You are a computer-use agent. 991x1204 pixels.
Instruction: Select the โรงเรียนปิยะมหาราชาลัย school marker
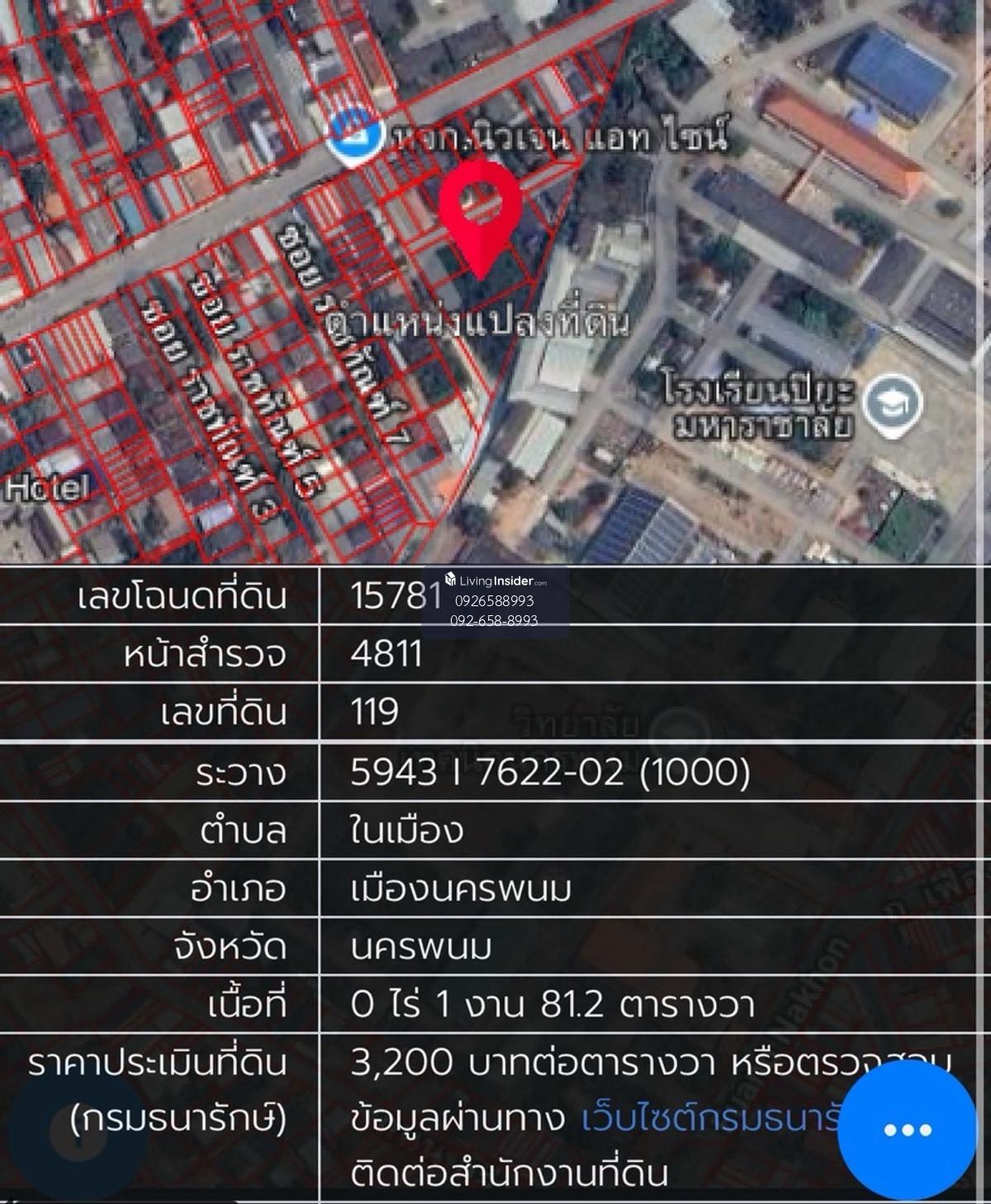pos(892,403)
